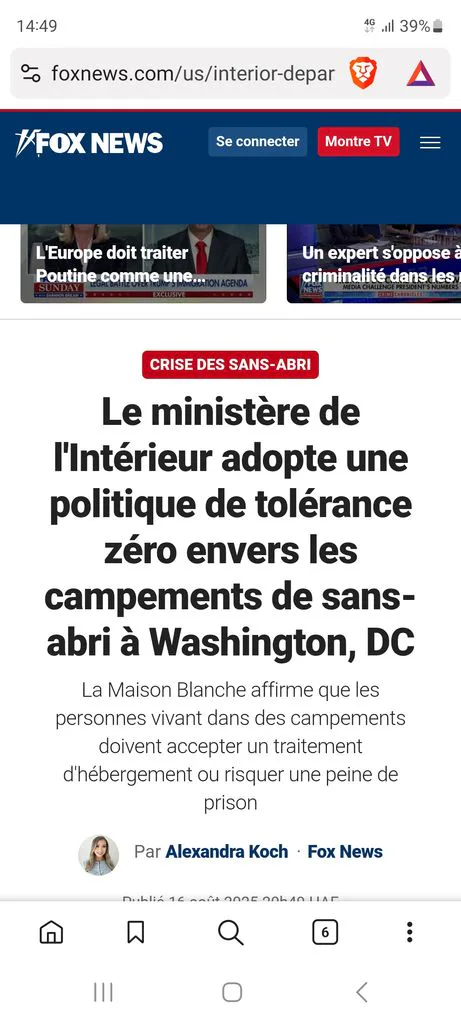Open the video card about Europe and Poutine

(x=143, y=263)
